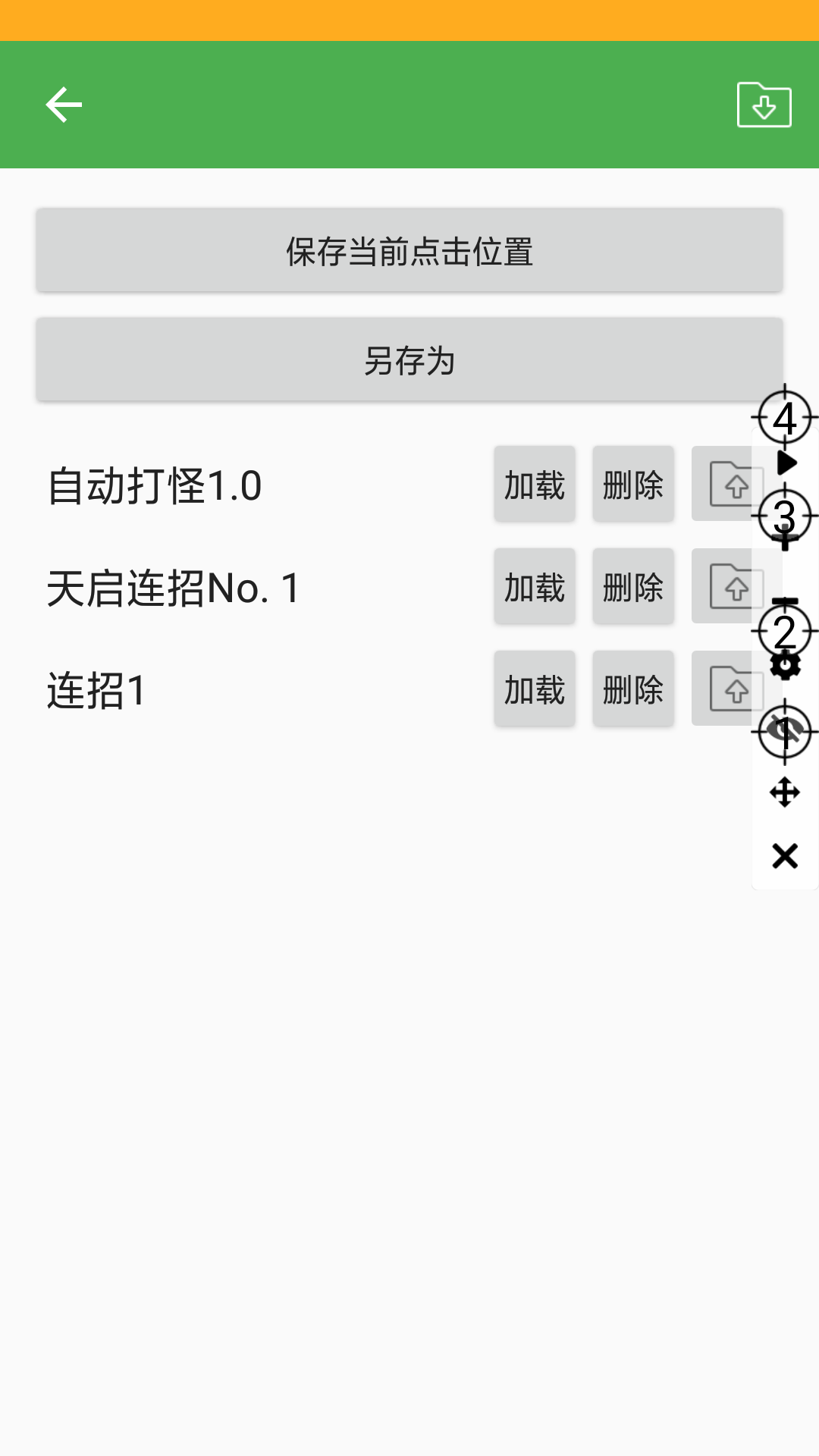The image size is (819, 1456).
Task: Export the 自动打怪1.0 config
Action: pyautogui.click(x=726, y=485)
